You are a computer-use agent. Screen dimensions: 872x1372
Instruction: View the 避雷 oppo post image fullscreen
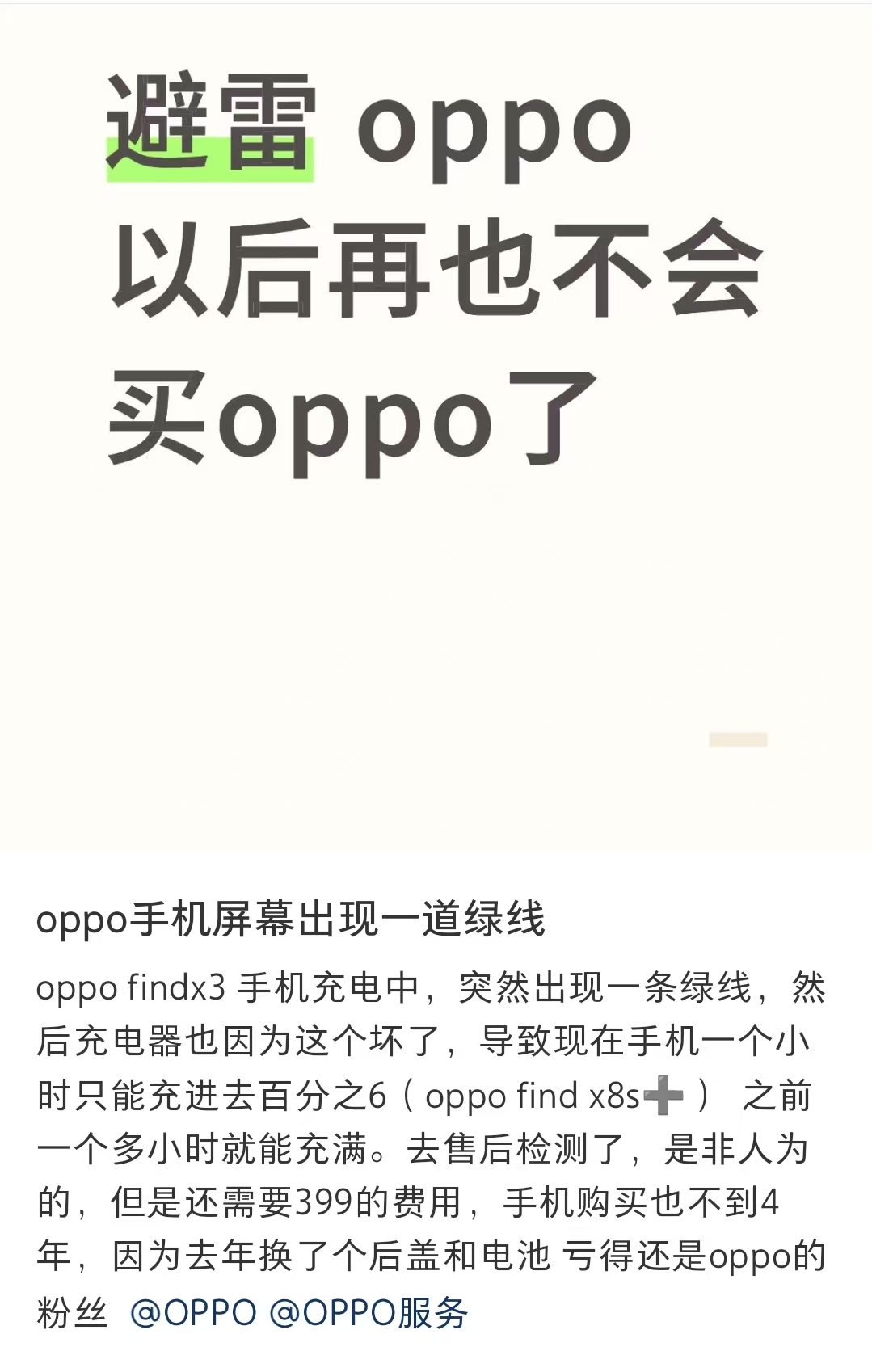pyautogui.click(x=436, y=428)
